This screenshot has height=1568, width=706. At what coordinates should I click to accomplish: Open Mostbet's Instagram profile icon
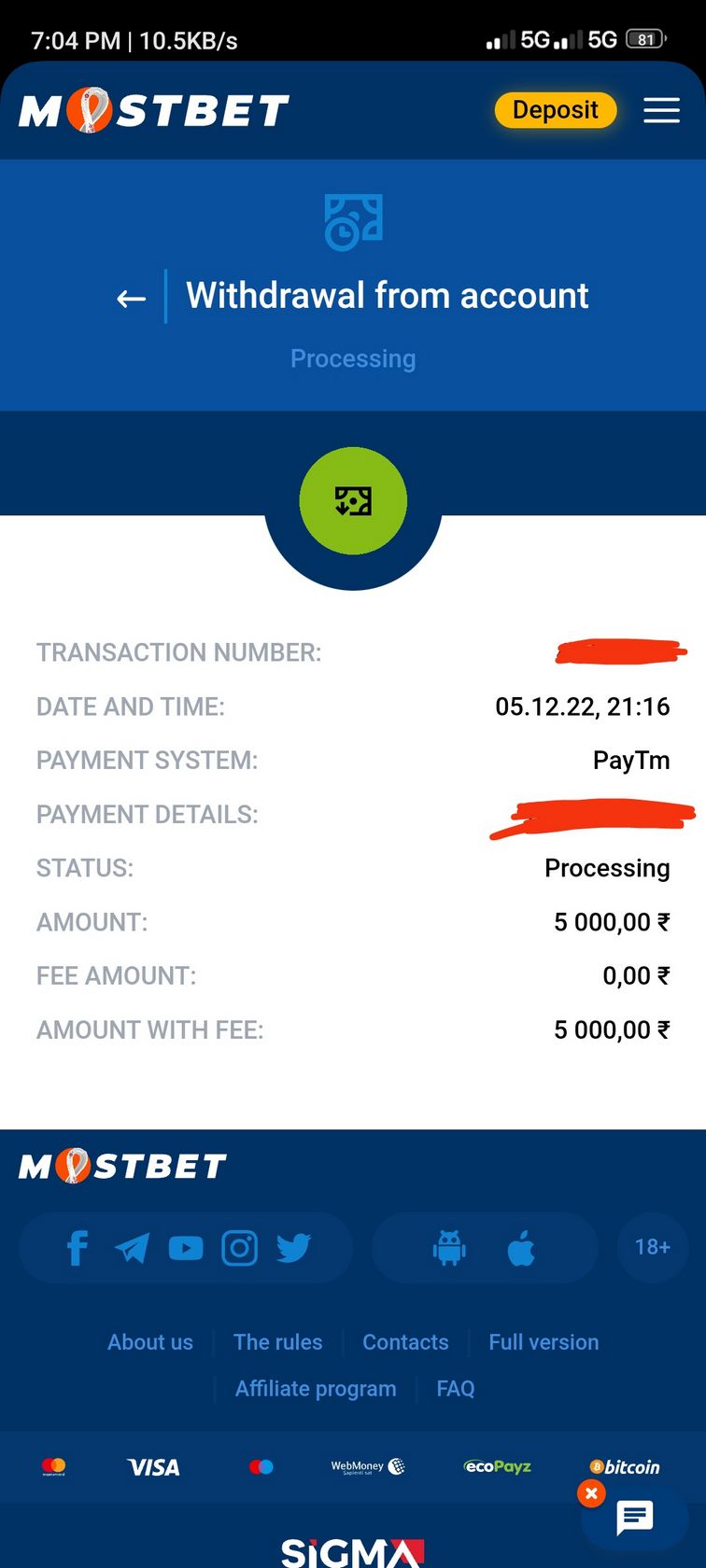[240, 1248]
